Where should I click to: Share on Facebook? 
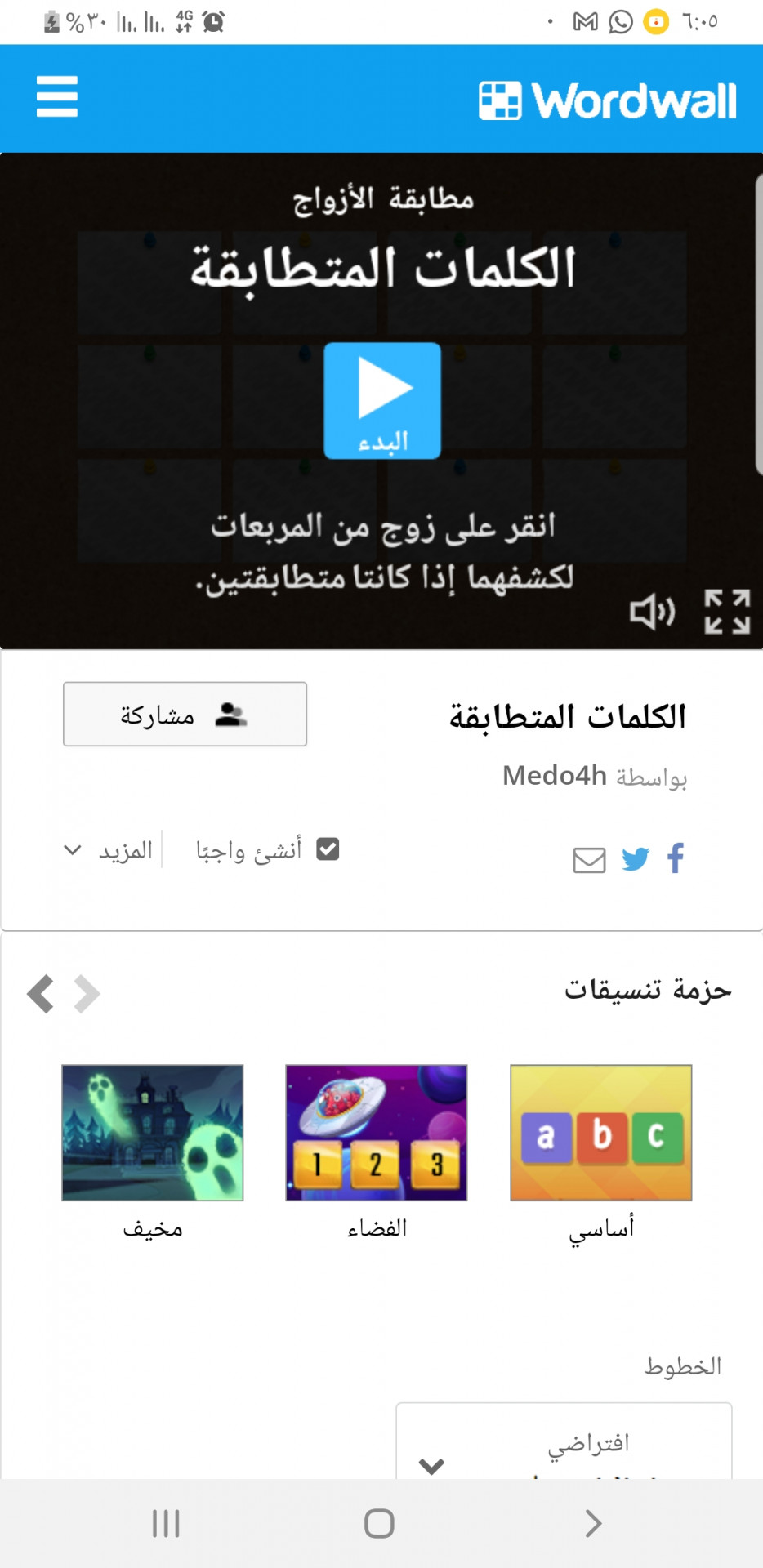675,858
